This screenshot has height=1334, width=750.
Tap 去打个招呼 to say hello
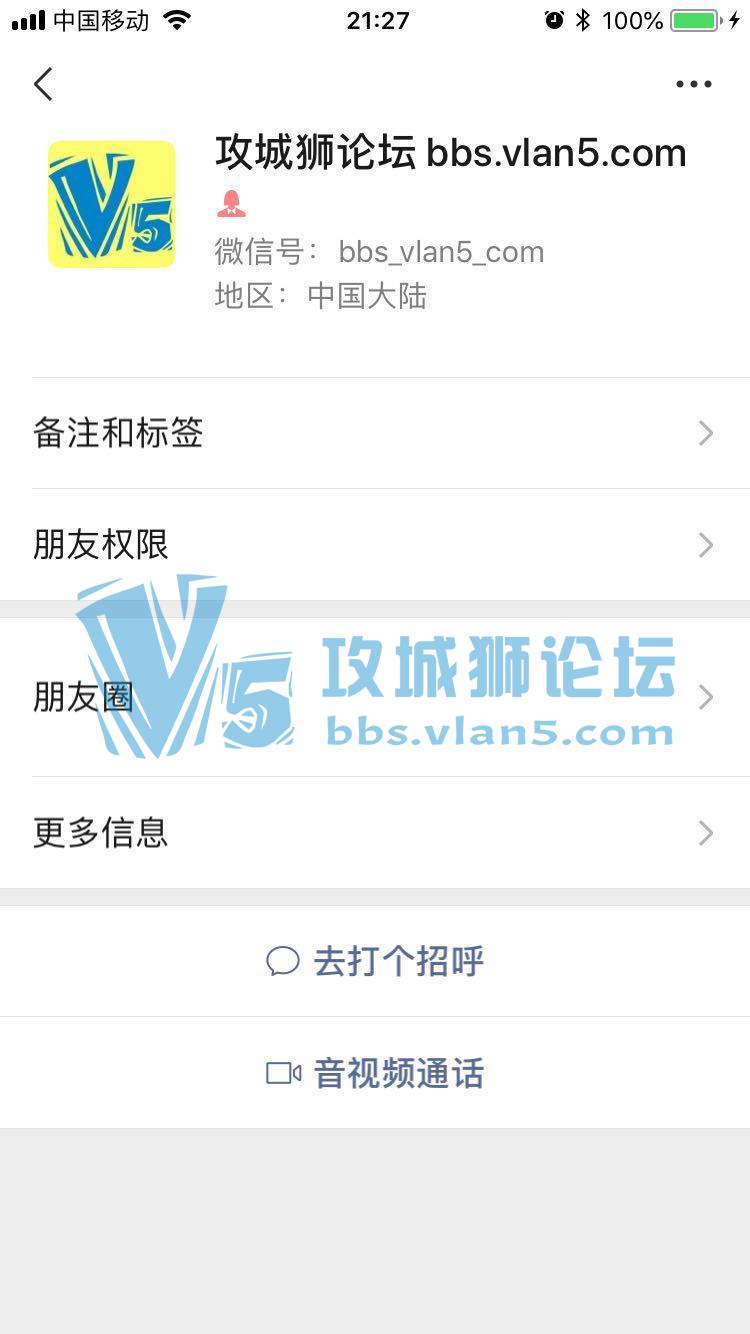click(375, 962)
